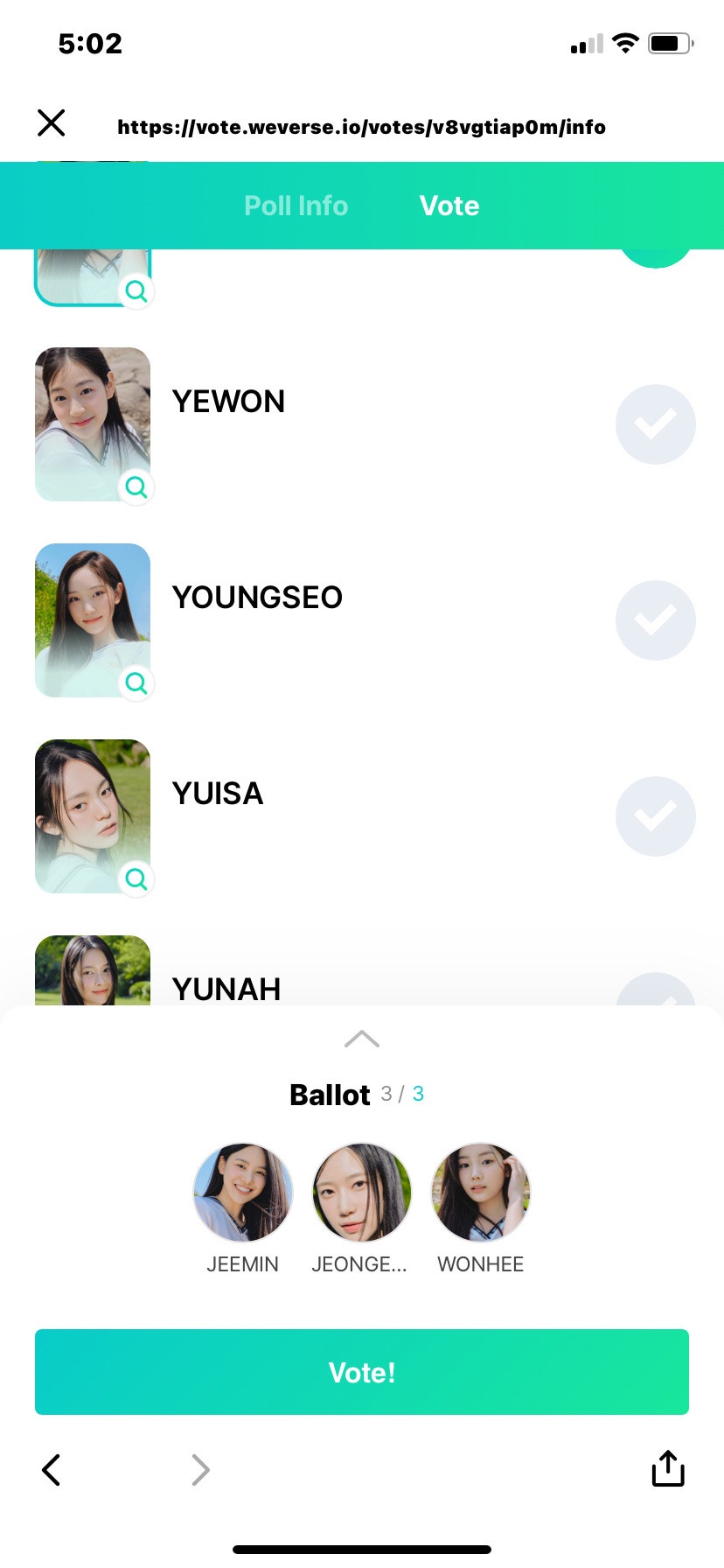Image resolution: width=724 pixels, height=1568 pixels.
Task: Tap WONHEE in the ballot
Action: pyautogui.click(x=481, y=1192)
